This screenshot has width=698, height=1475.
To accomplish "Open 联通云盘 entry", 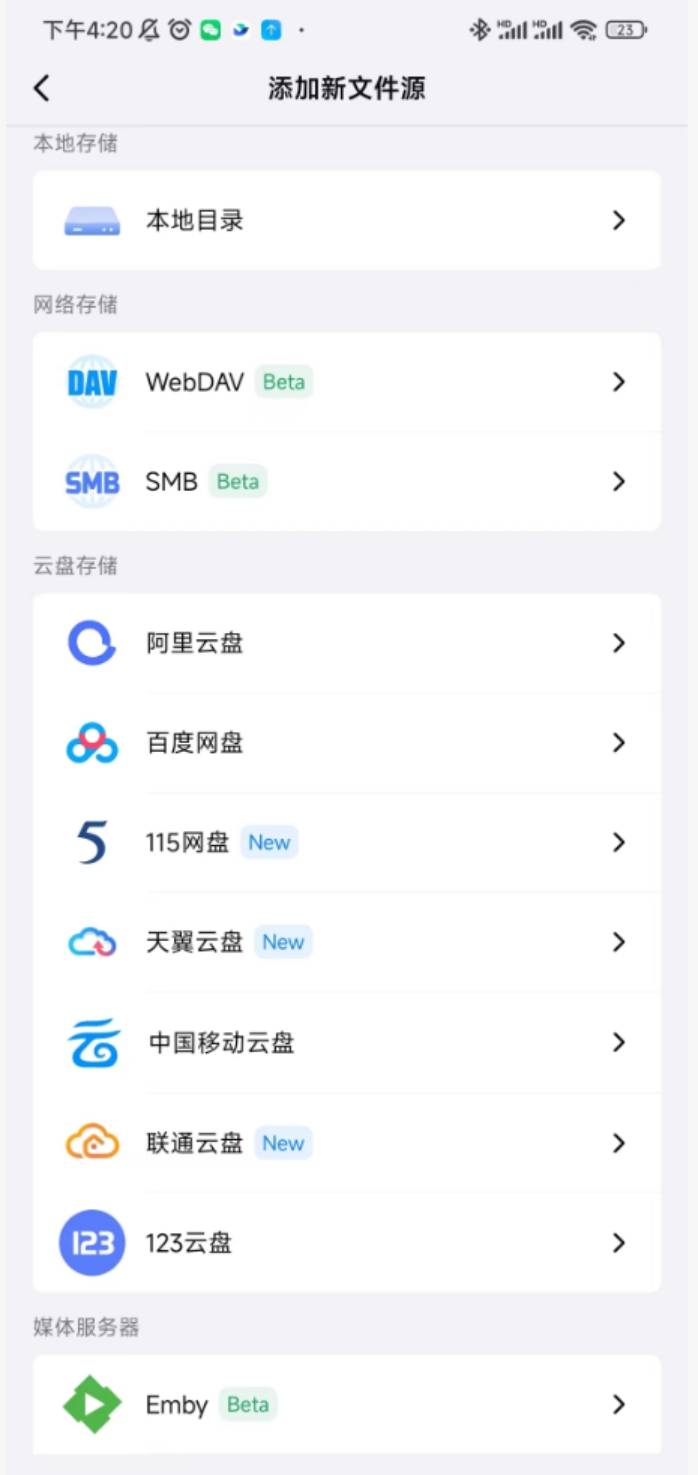I will point(347,1143).
